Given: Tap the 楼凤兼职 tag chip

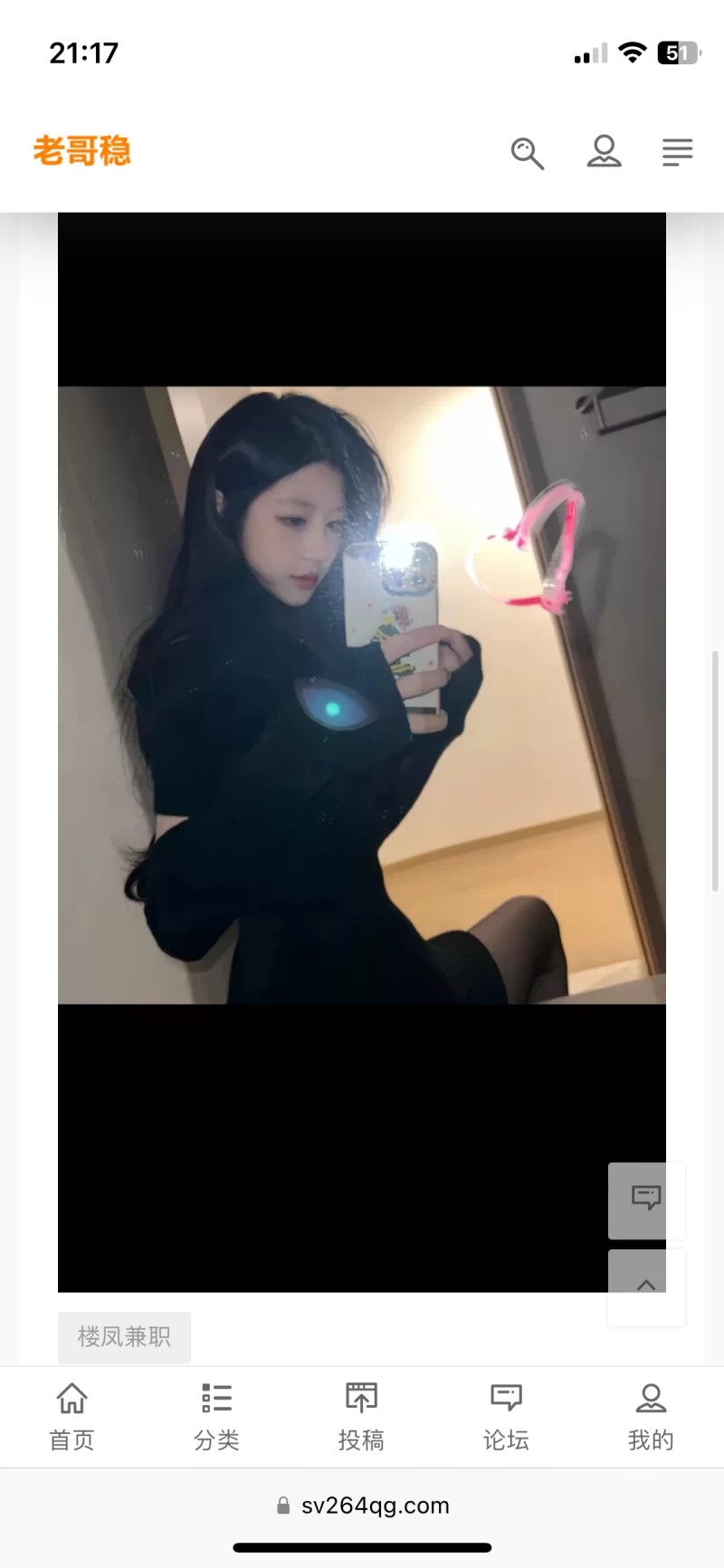Looking at the screenshot, I should tap(124, 1336).
